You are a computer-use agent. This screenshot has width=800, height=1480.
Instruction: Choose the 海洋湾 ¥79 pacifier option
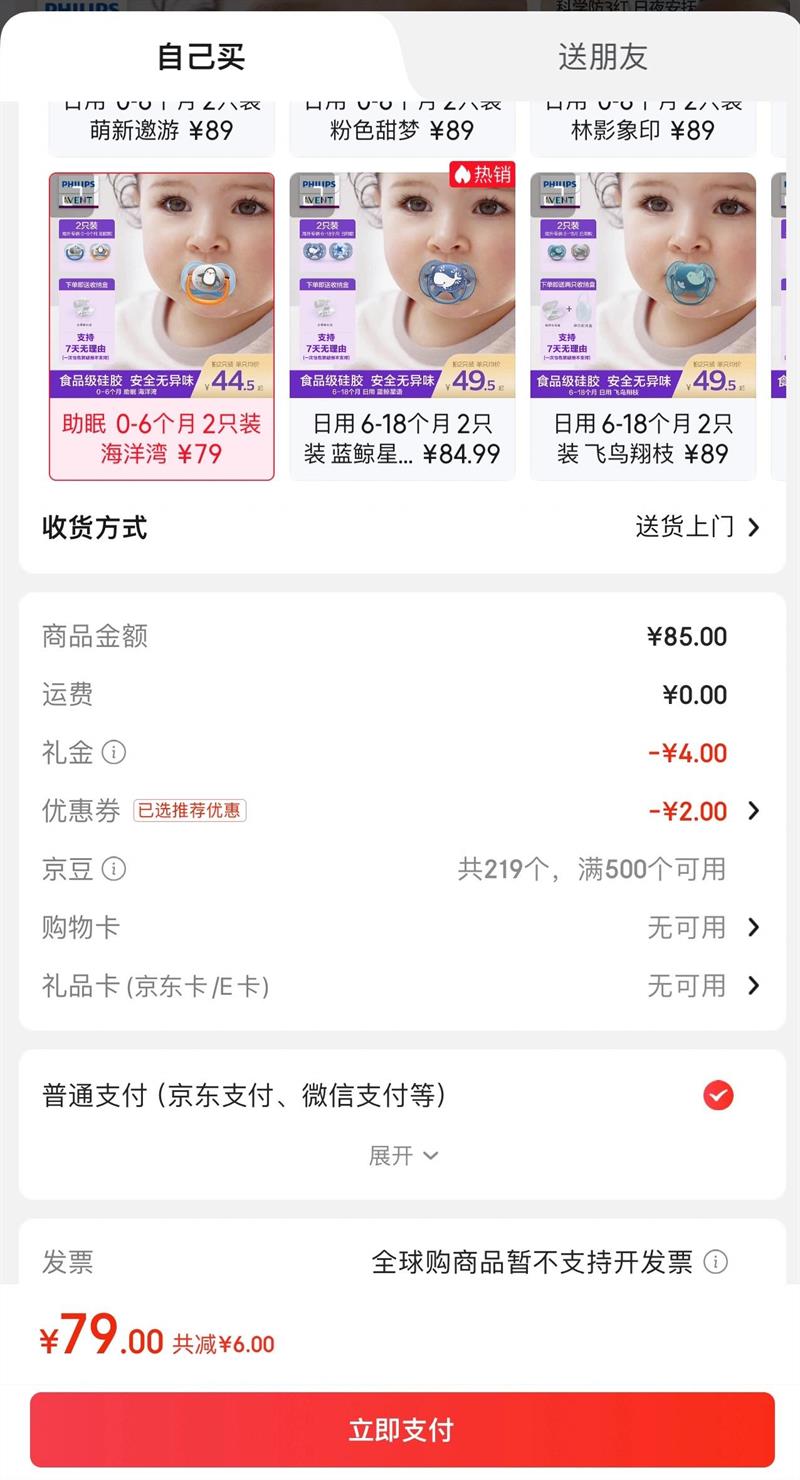click(x=162, y=326)
